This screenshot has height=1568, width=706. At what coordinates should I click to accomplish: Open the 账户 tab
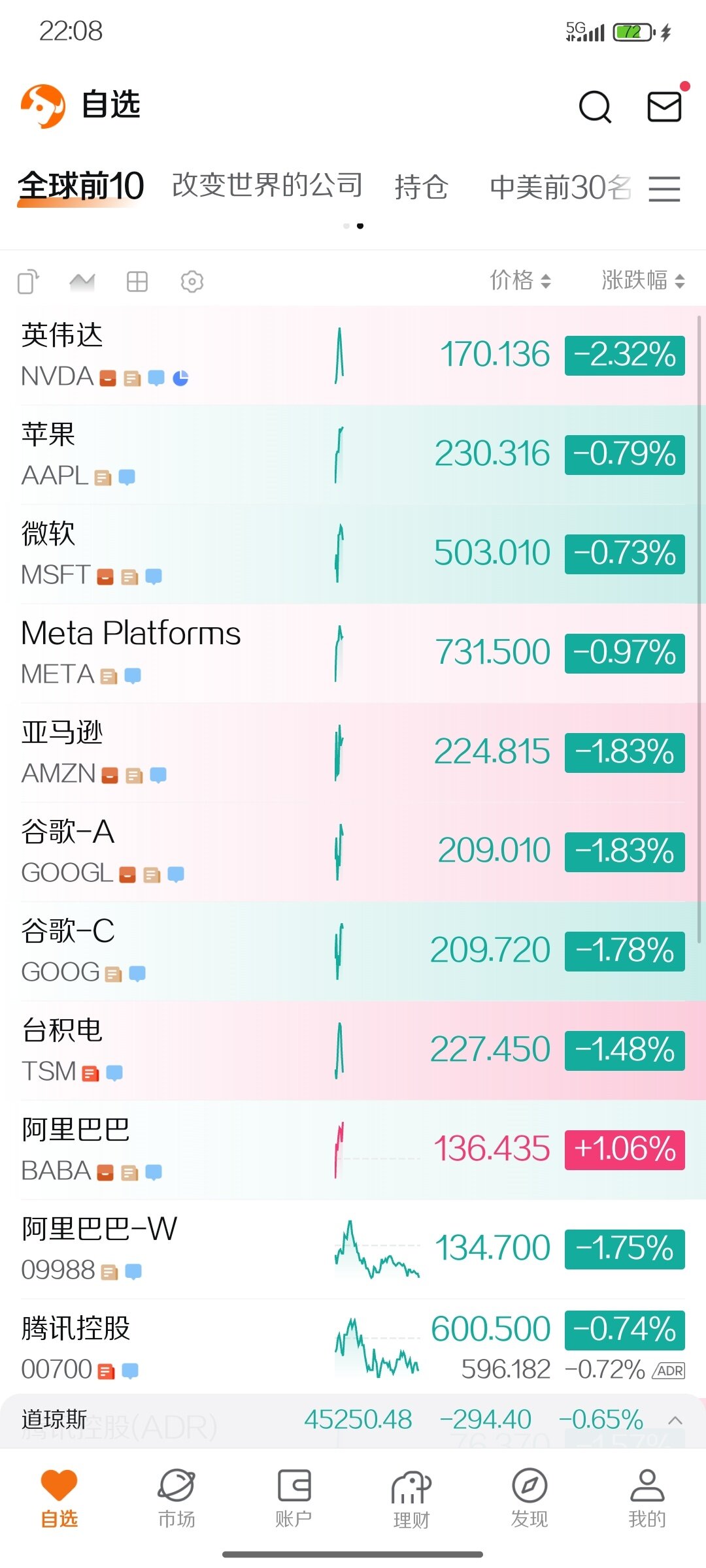pos(294,1499)
